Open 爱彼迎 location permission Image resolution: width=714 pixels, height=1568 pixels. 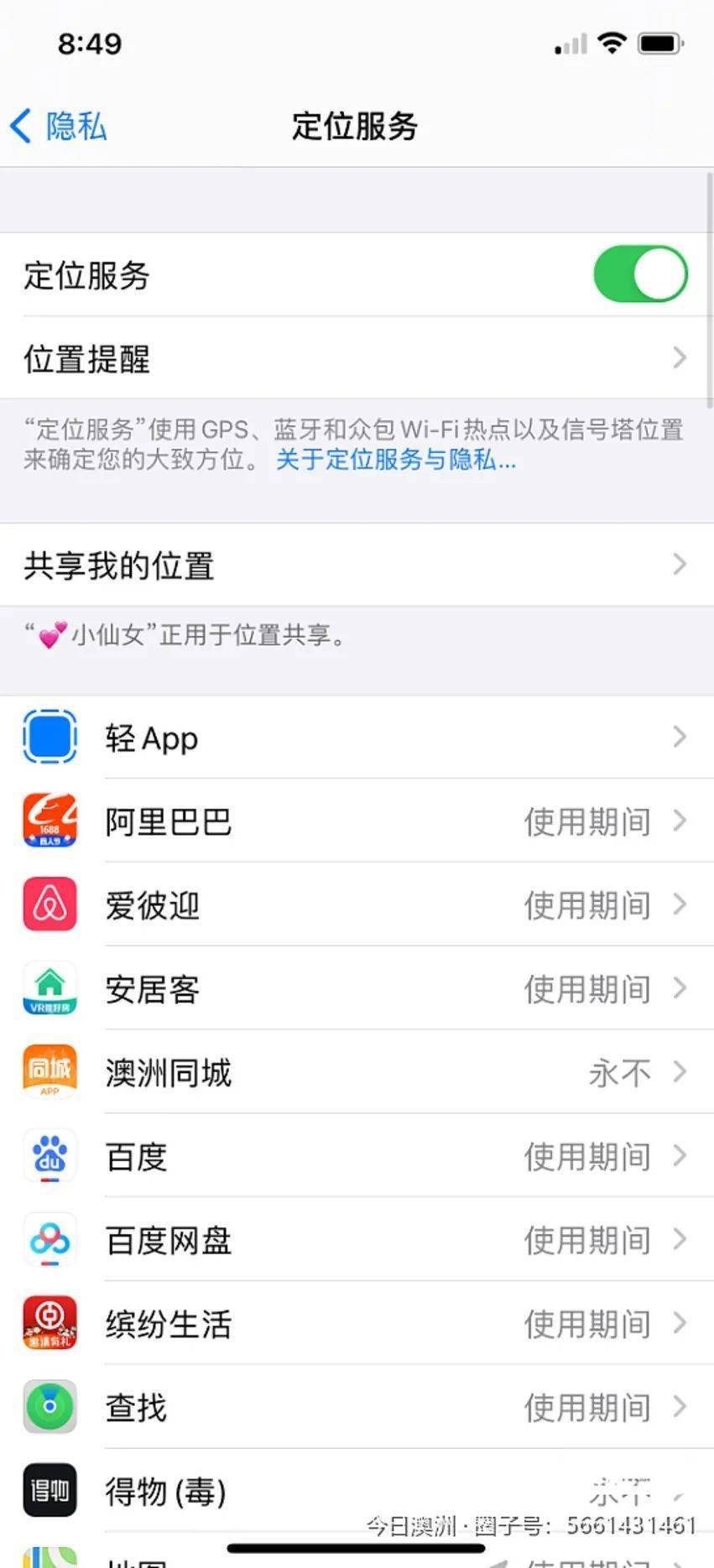357,905
